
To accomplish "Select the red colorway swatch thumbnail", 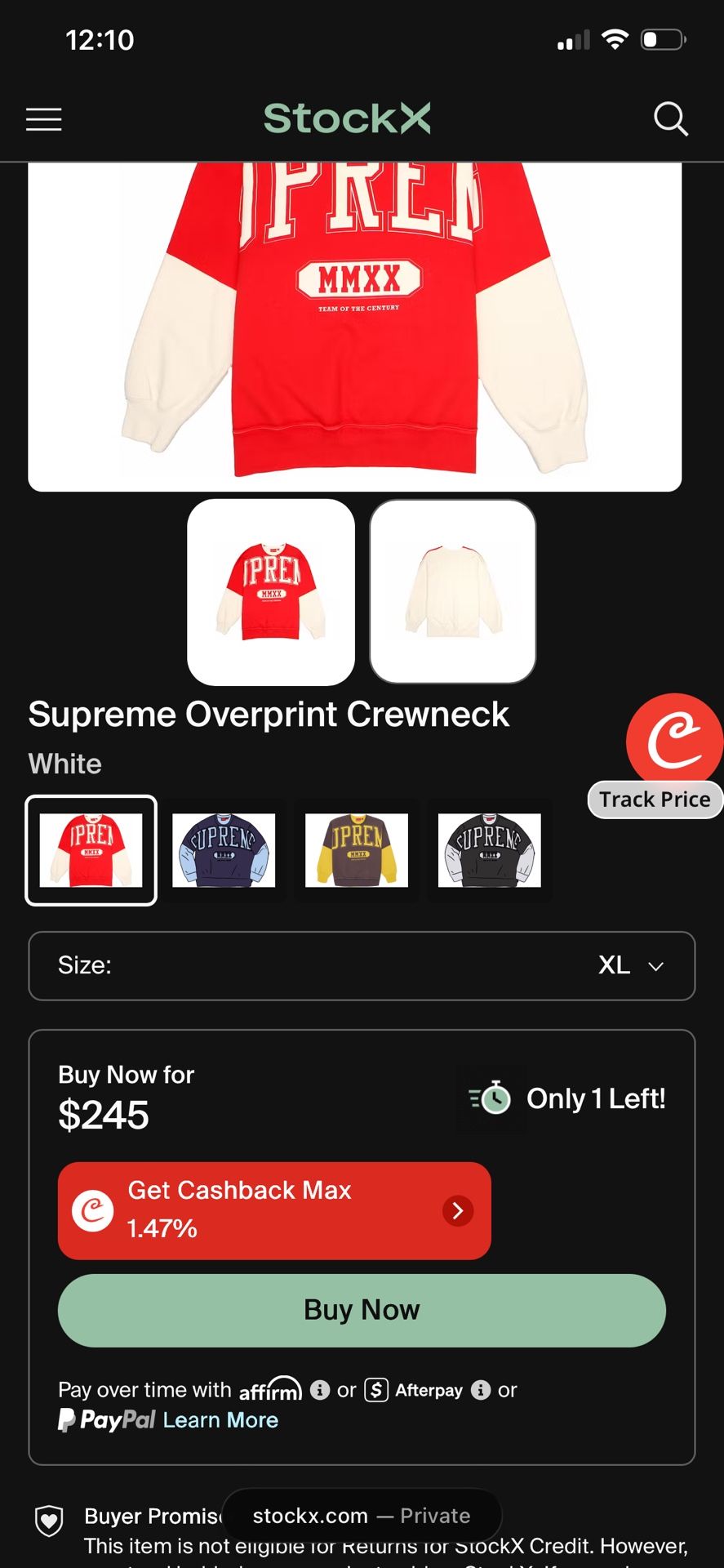I will pyautogui.click(x=91, y=850).
